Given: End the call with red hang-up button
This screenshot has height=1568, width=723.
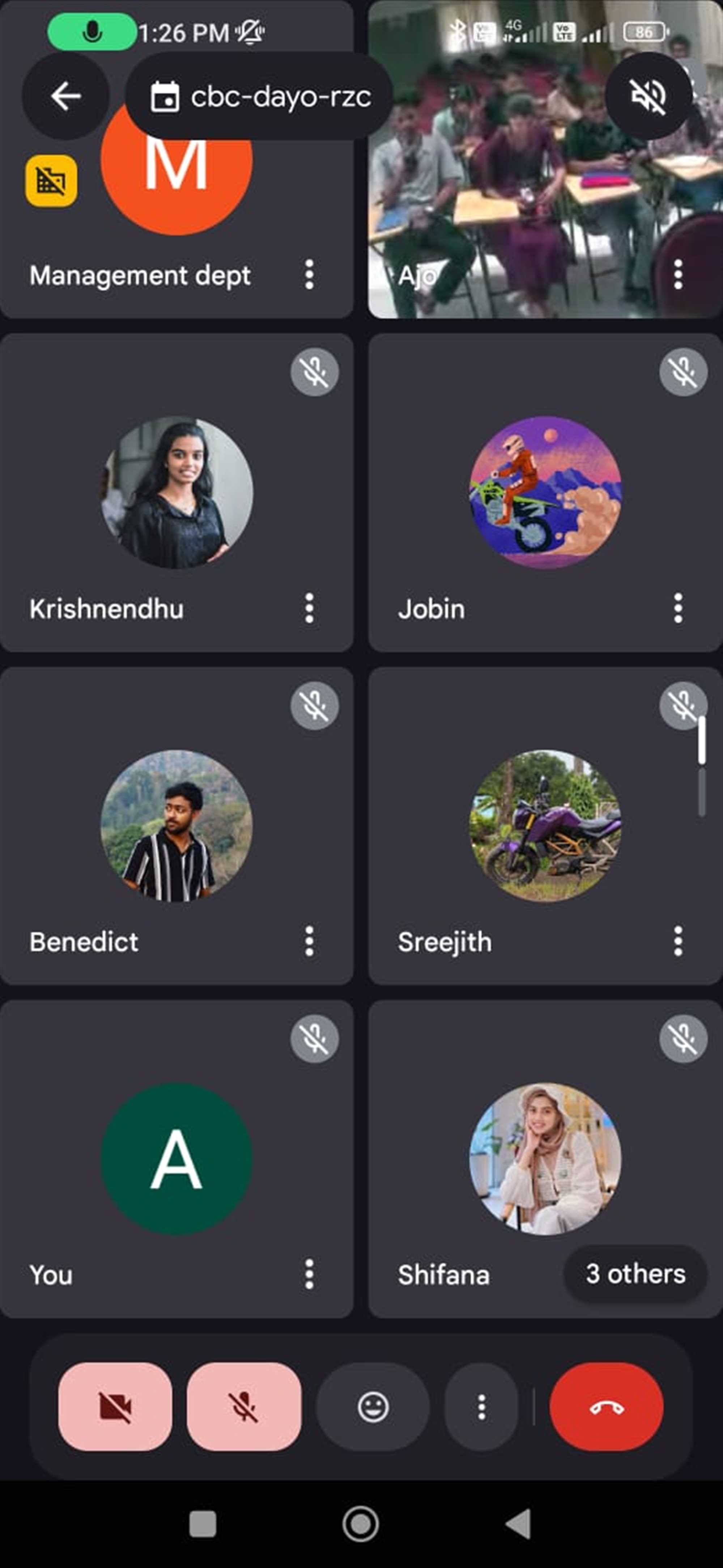Looking at the screenshot, I should 606,1407.
